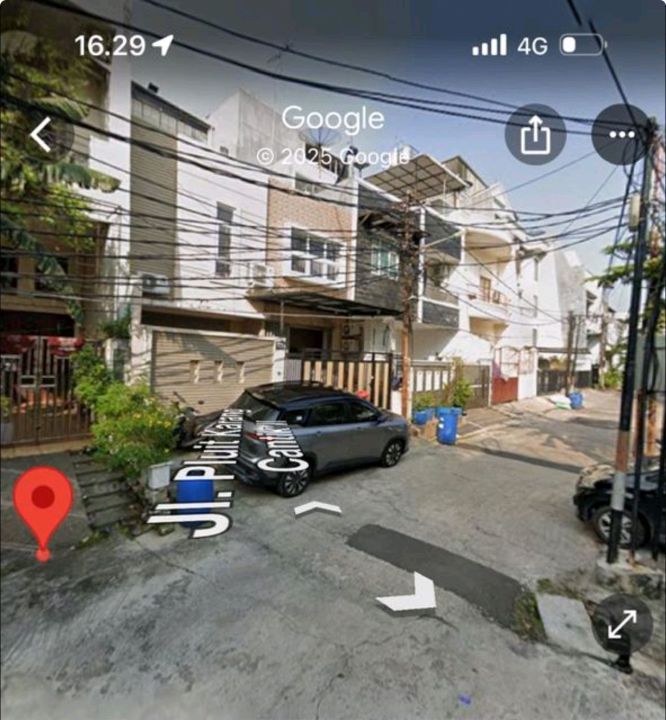Share this Street View location

535,134
